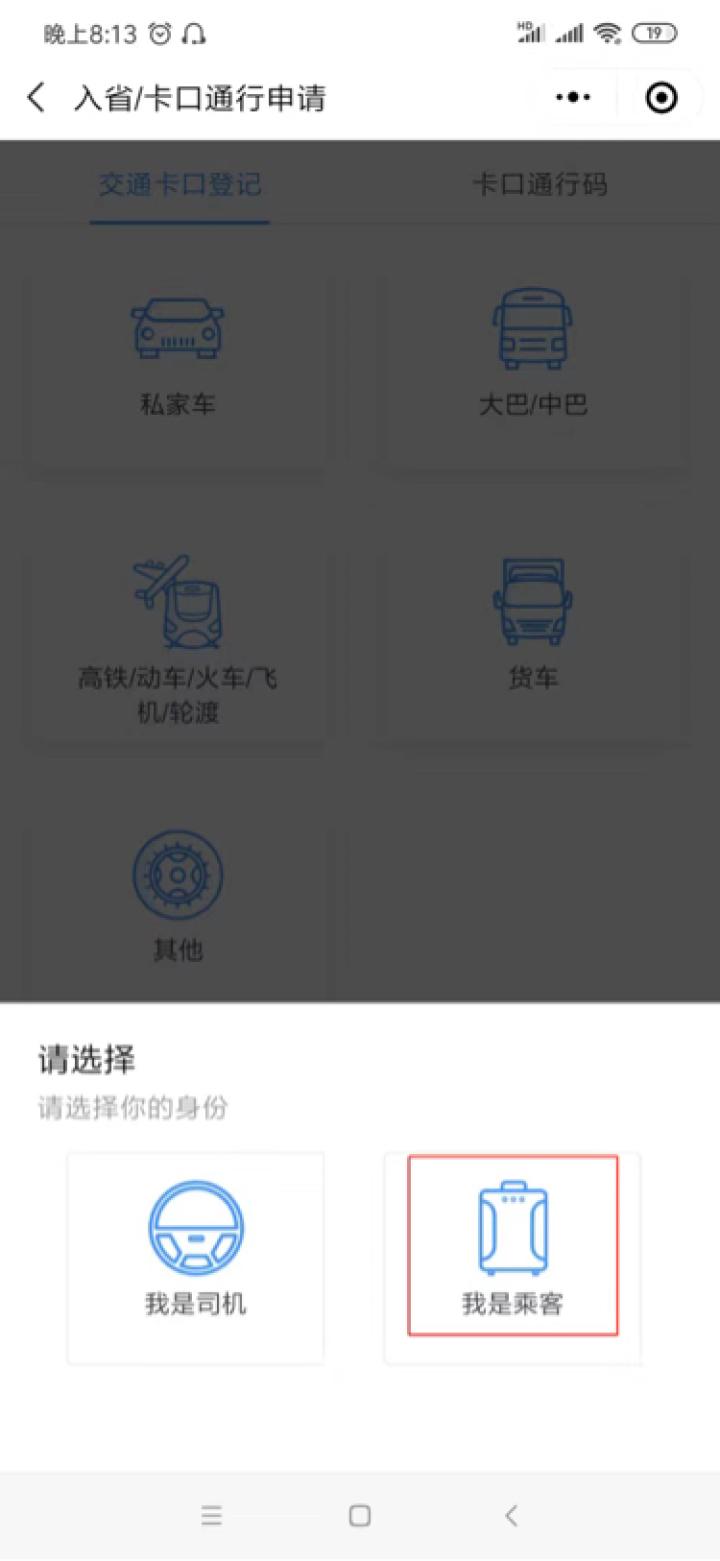Choose the 我是乘客 identity card
The image size is (720, 1561).
(x=513, y=1258)
